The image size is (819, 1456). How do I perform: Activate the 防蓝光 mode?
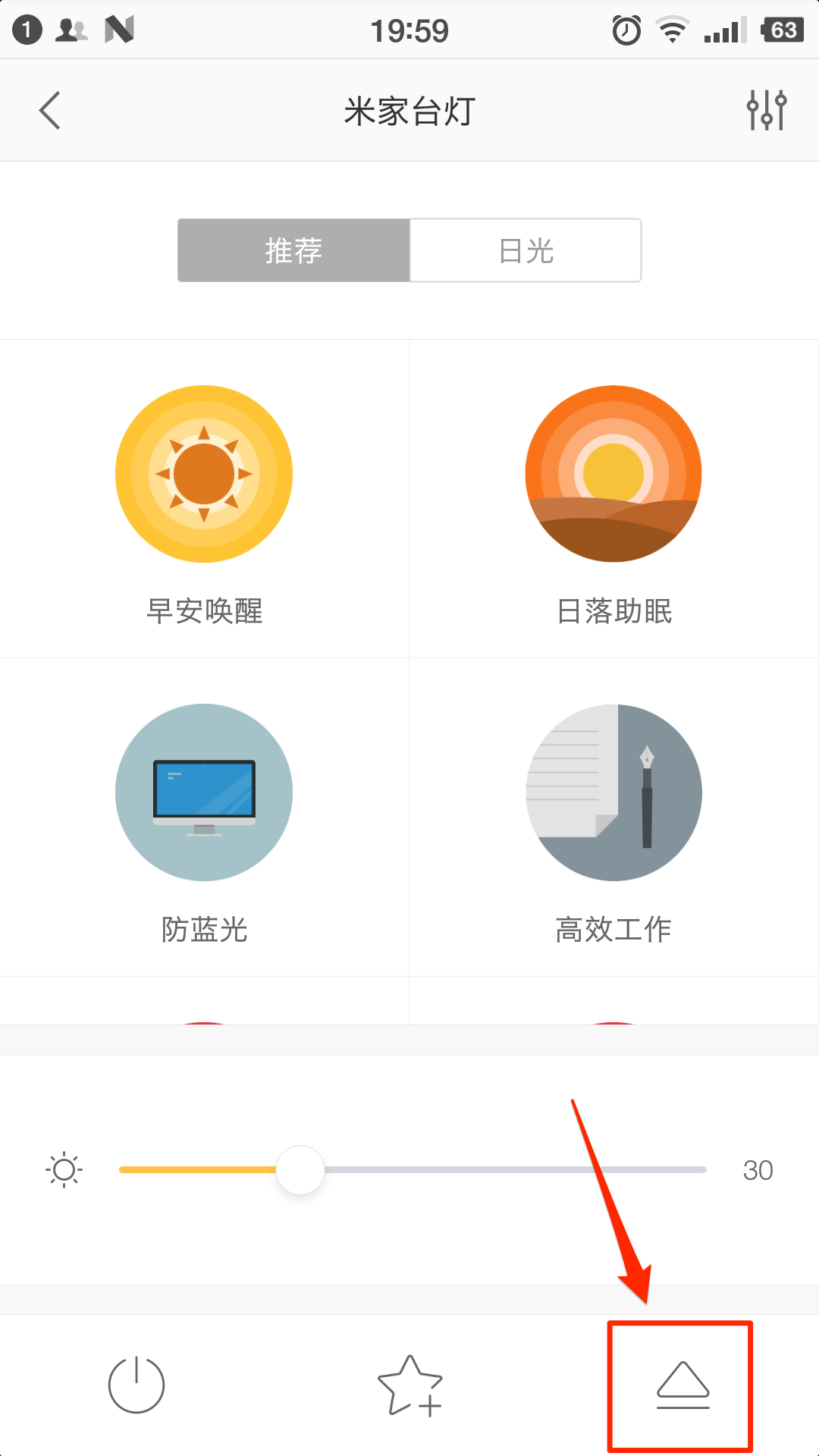[x=204, y=817]
